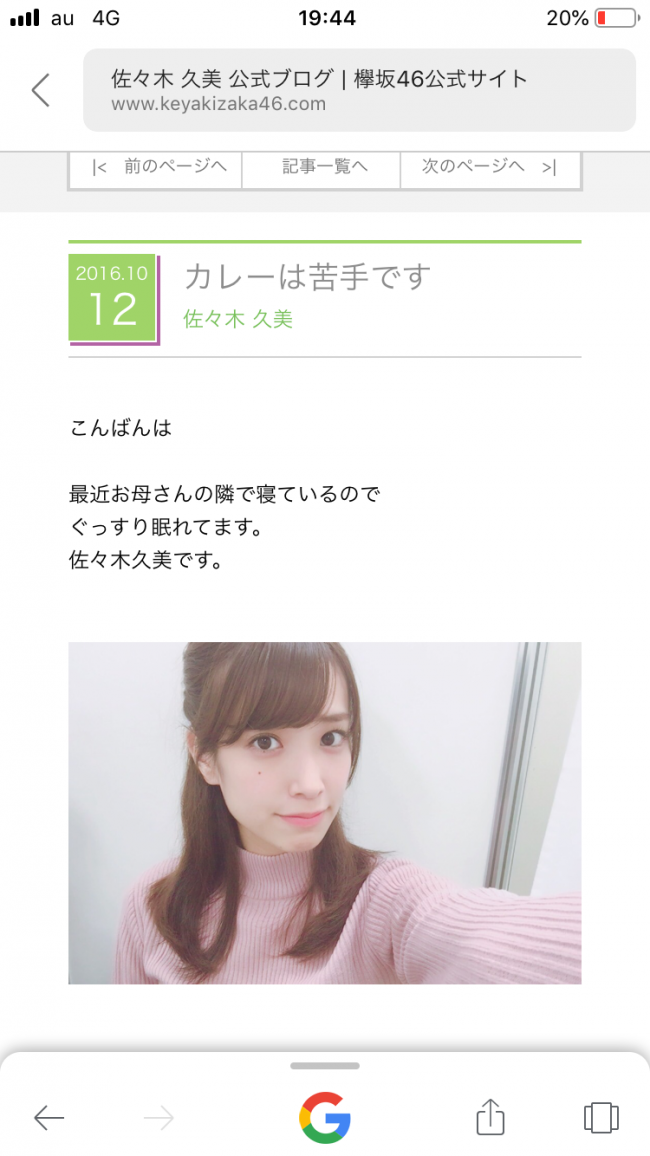Open the blog post title カレーは苦手です
The height and width of the screenshot is (1156, 650).
pyautogui.click(x=307, y=277)
